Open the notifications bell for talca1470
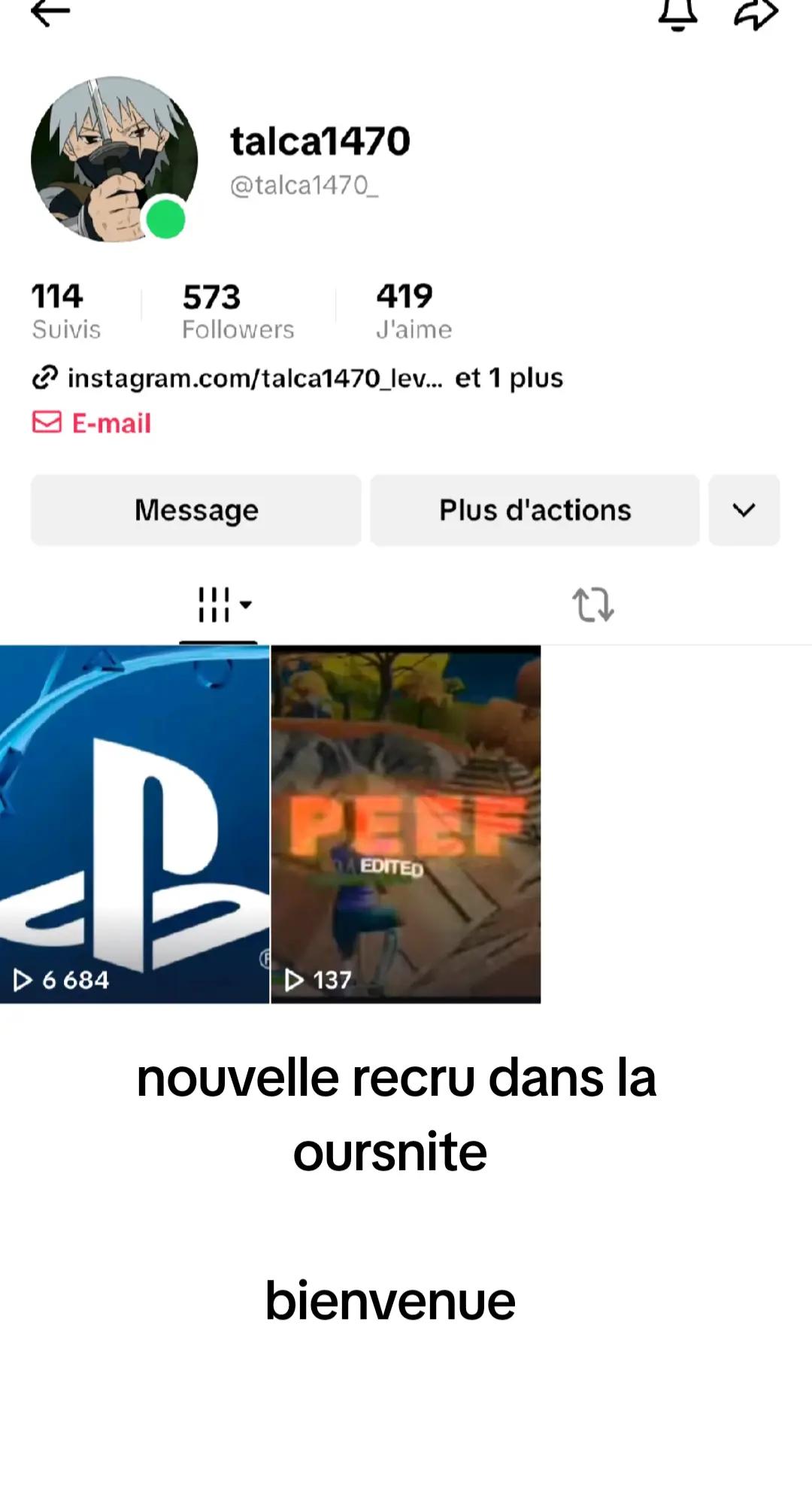The image size is (812, 1498). (x=677, y=14)
